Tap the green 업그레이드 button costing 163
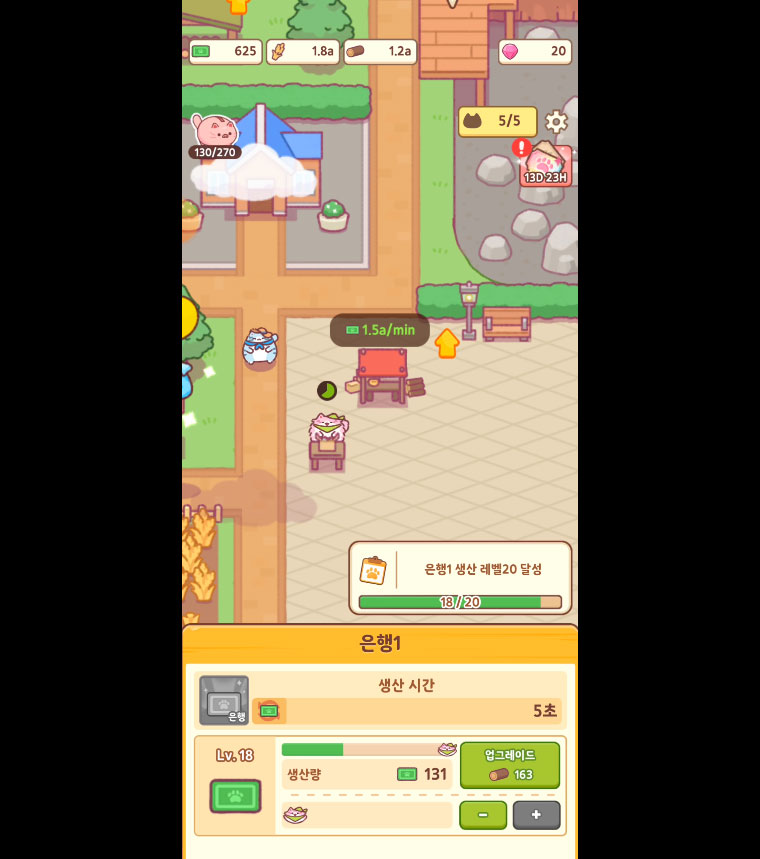This screenshot has height=859, width=760. point(509,765)
